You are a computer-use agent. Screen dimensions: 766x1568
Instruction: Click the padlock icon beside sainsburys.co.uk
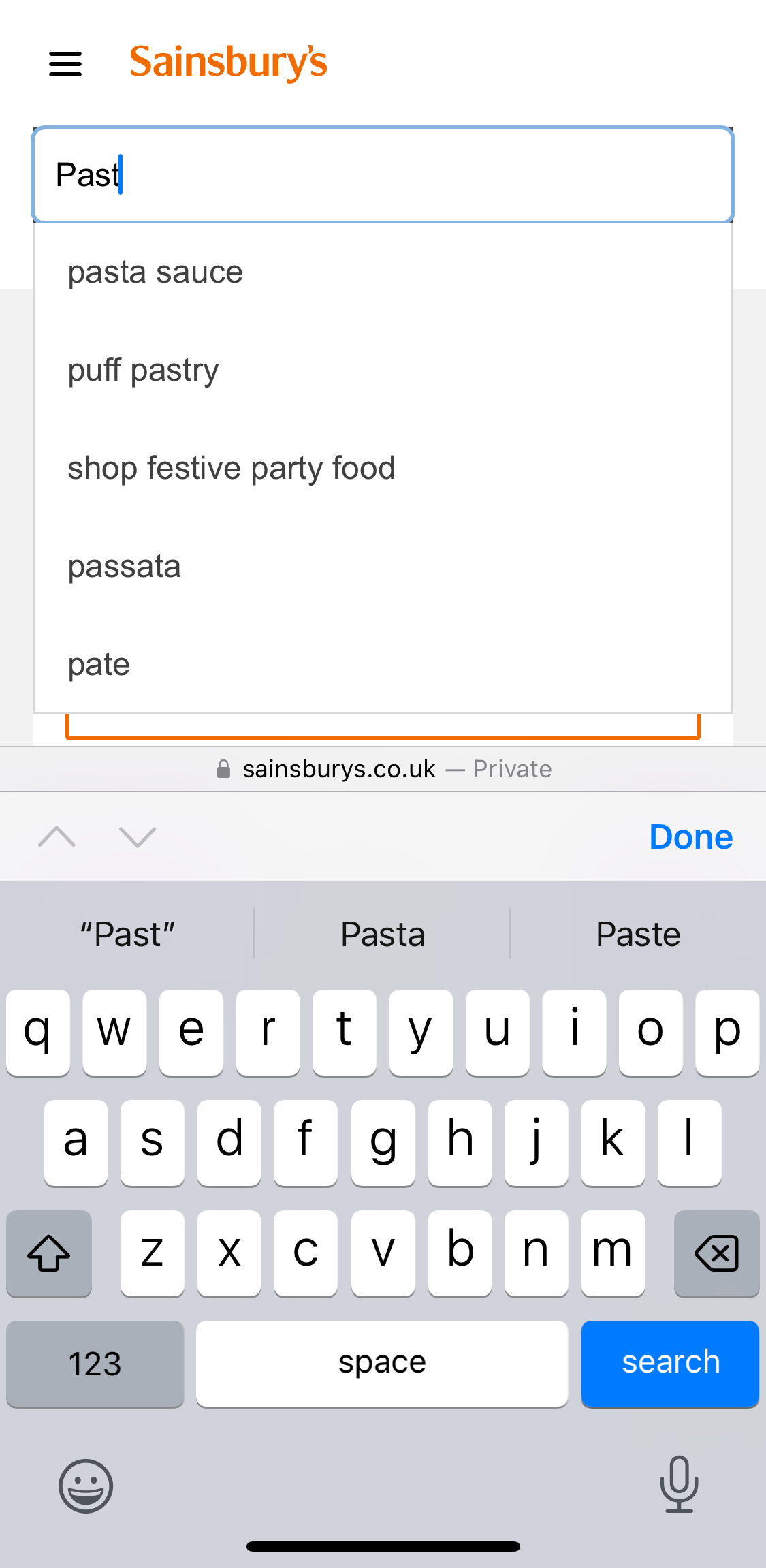tap(223, 768)
